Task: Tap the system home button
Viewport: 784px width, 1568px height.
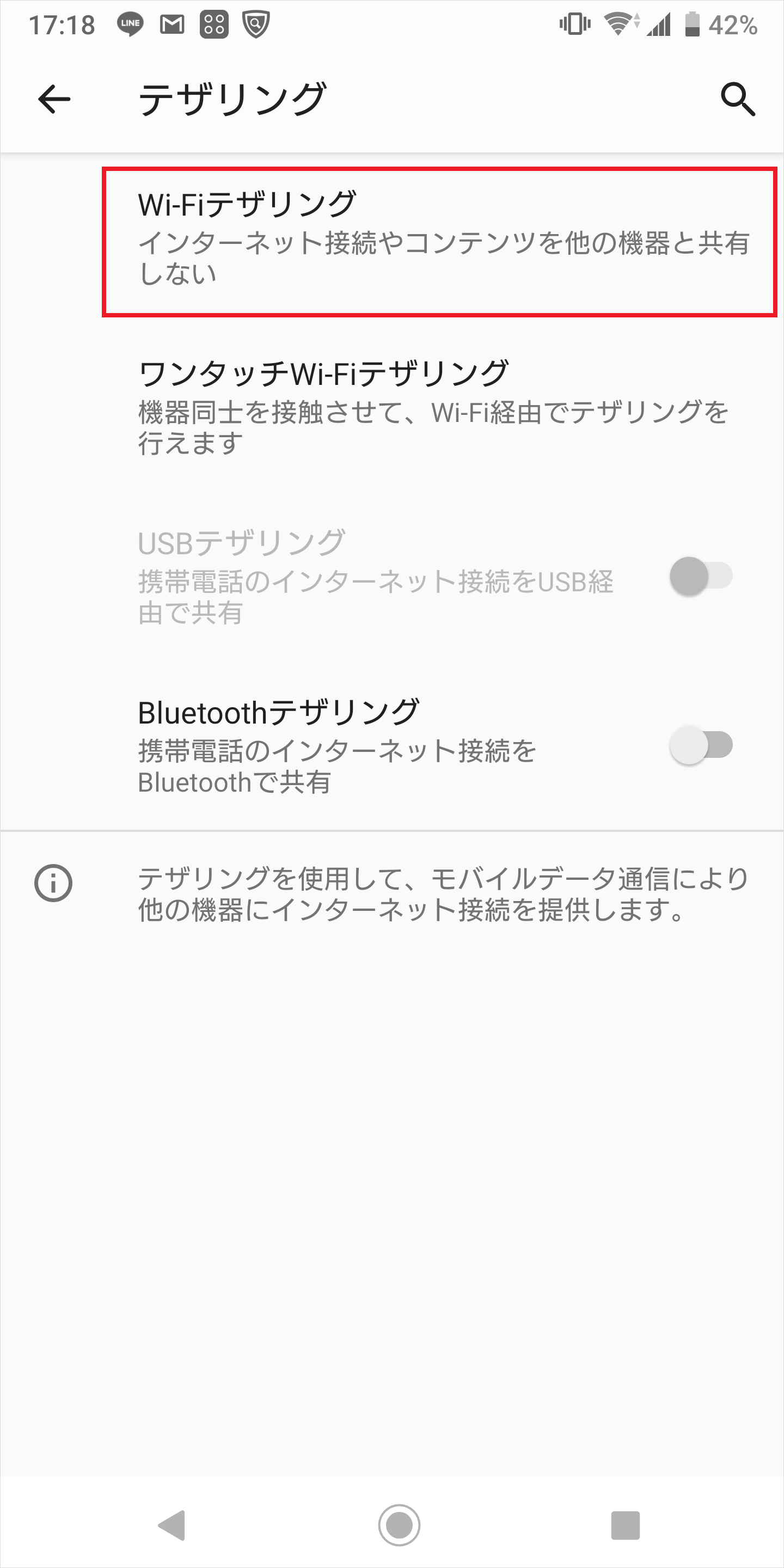Action: tap(399, 1525)
